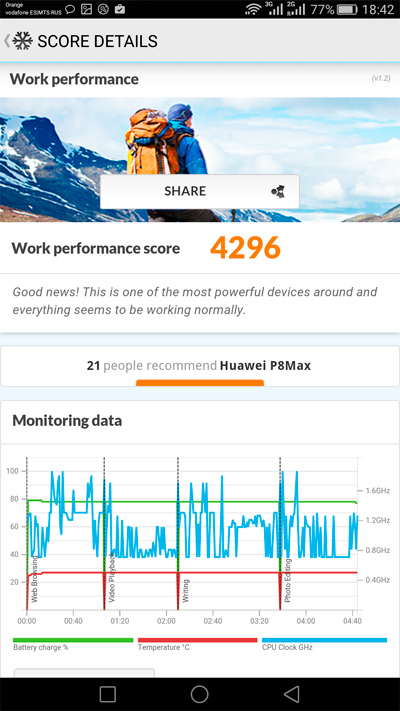Image resolution: width=400 pixels, height=711 pixels.
Task: Open the Huawei P8Max recommendation card
Action: point(200,366)
